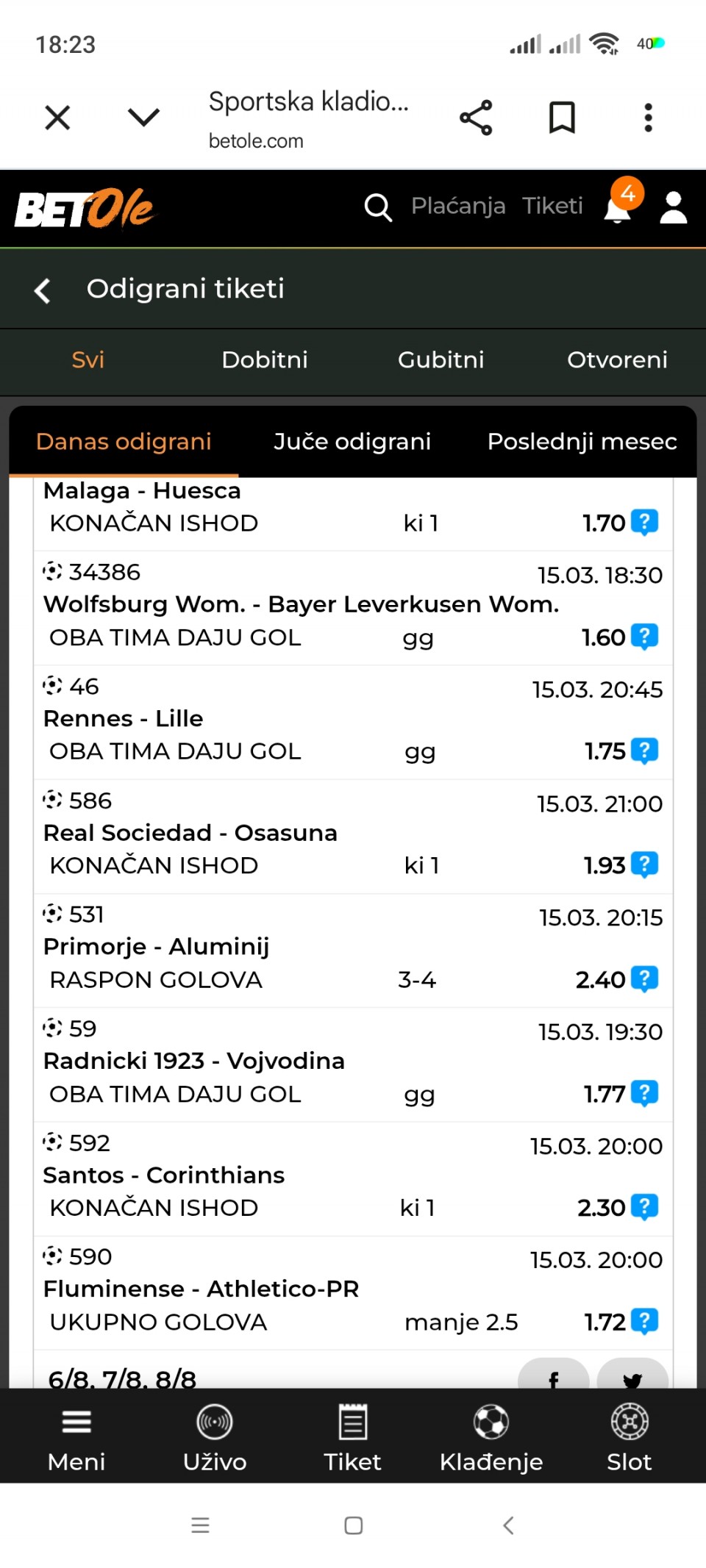Go to Uživo live betting
This screenshot has width=706, height=1568.
[x=215, y=1433]
